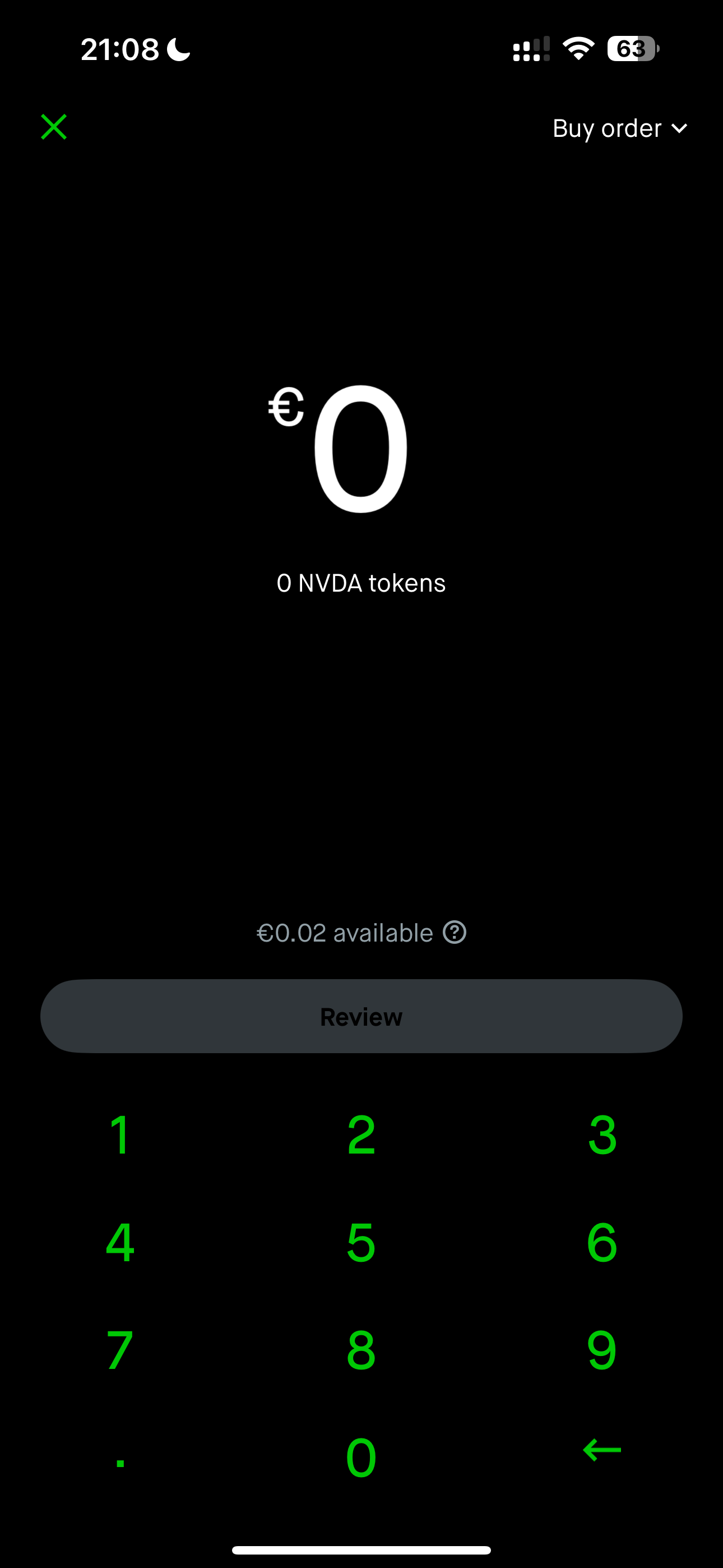Enter digit 2 on the keypad
This screenshot has height=1568, width=723.
tap(361, 1135)
